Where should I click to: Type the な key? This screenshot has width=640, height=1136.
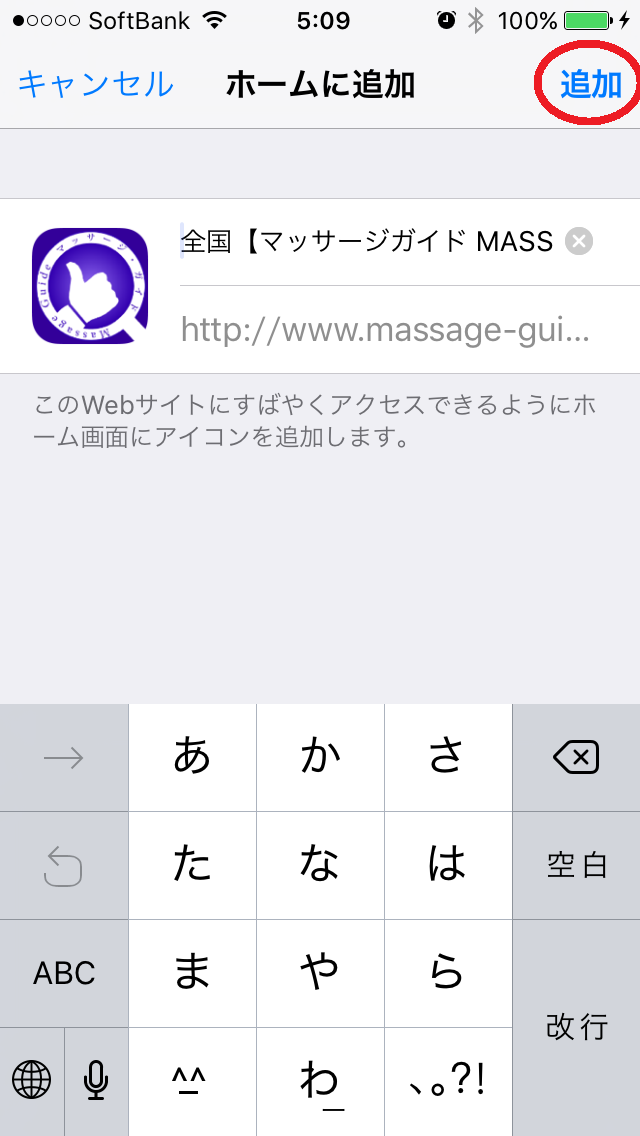pos(320,865)
